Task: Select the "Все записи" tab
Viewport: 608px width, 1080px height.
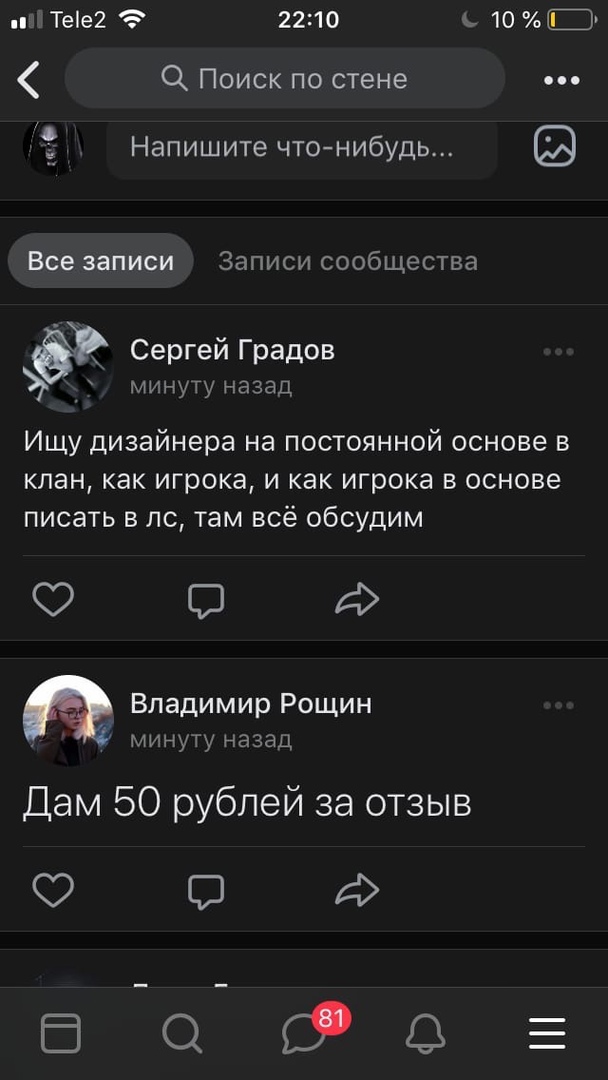Action: tap(100, 261)
